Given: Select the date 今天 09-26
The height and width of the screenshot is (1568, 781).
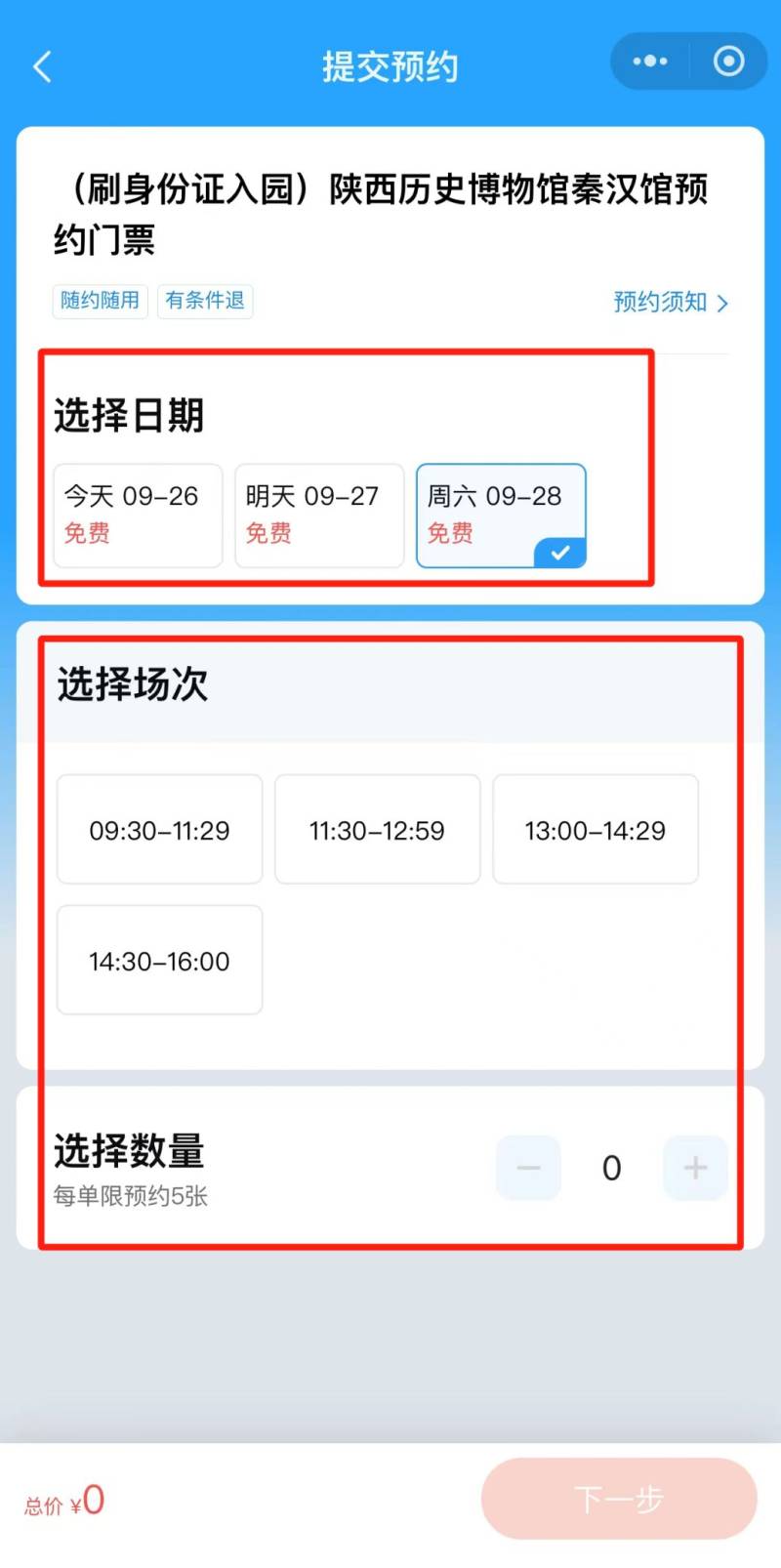Looking at the screenshot, I should pos(138,516).
